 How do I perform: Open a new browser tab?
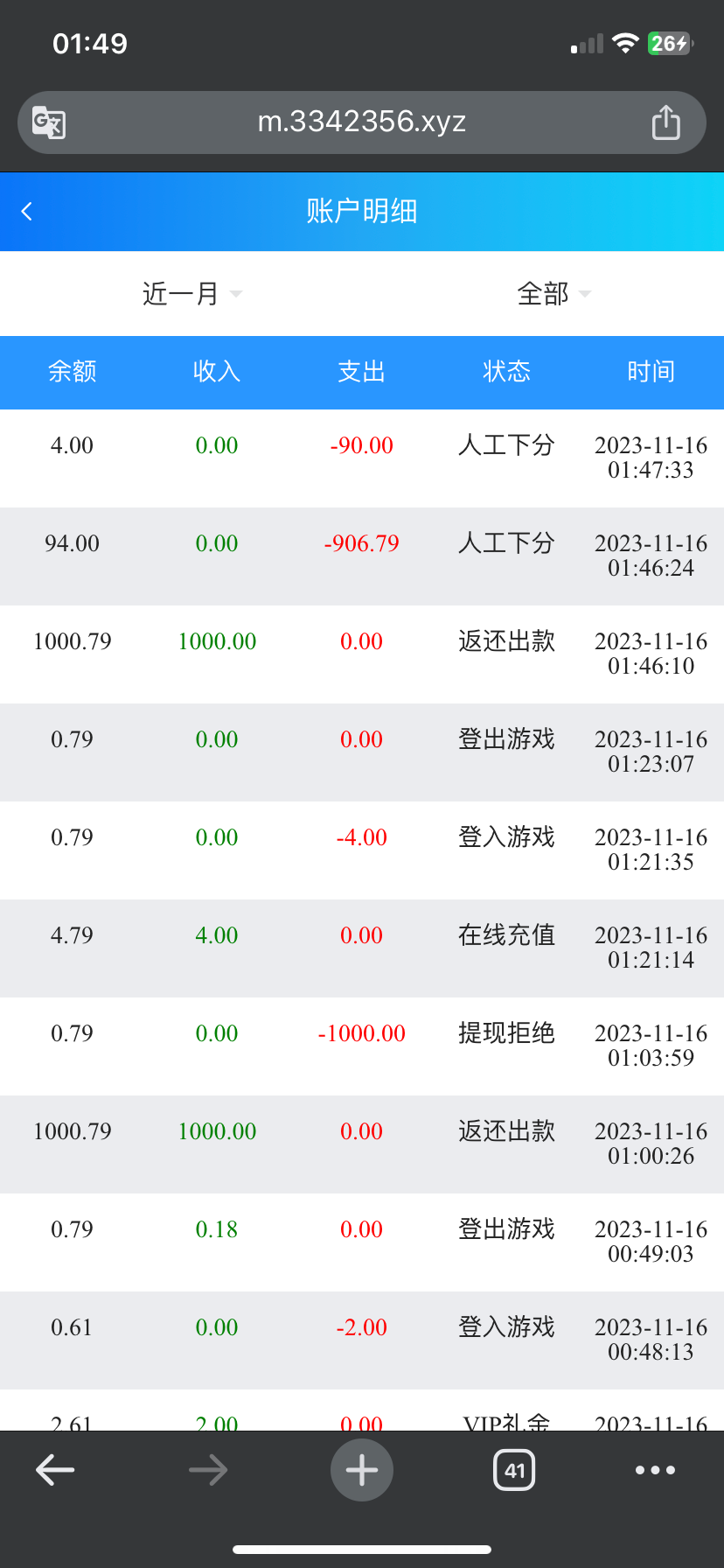click(361, 1470)
